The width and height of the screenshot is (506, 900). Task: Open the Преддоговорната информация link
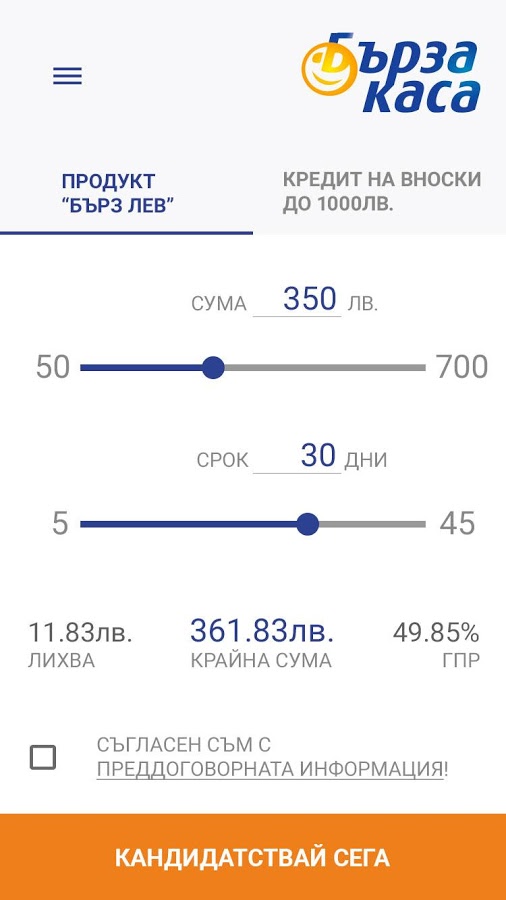[270, 770]
